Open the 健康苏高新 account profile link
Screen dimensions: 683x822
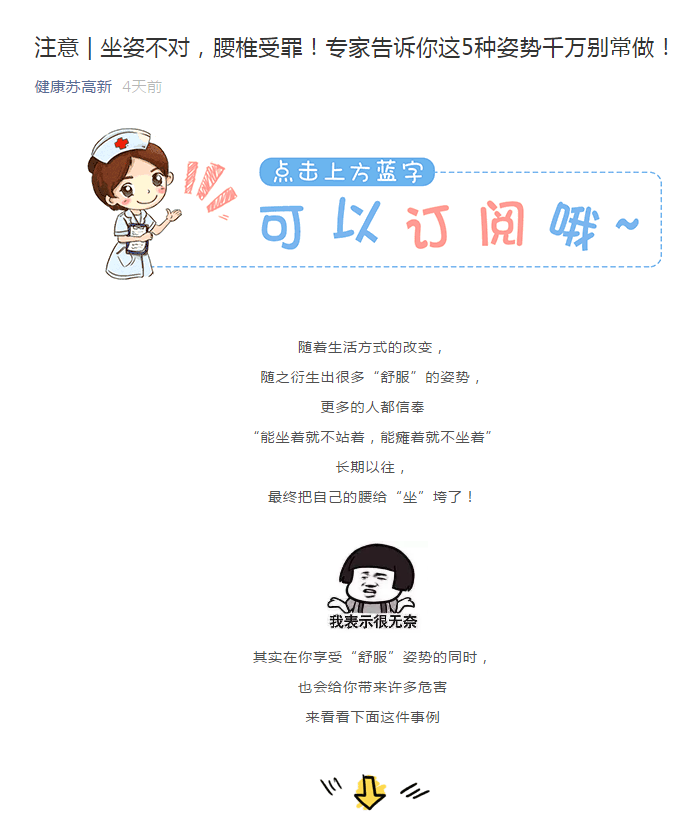pos(73,87)
